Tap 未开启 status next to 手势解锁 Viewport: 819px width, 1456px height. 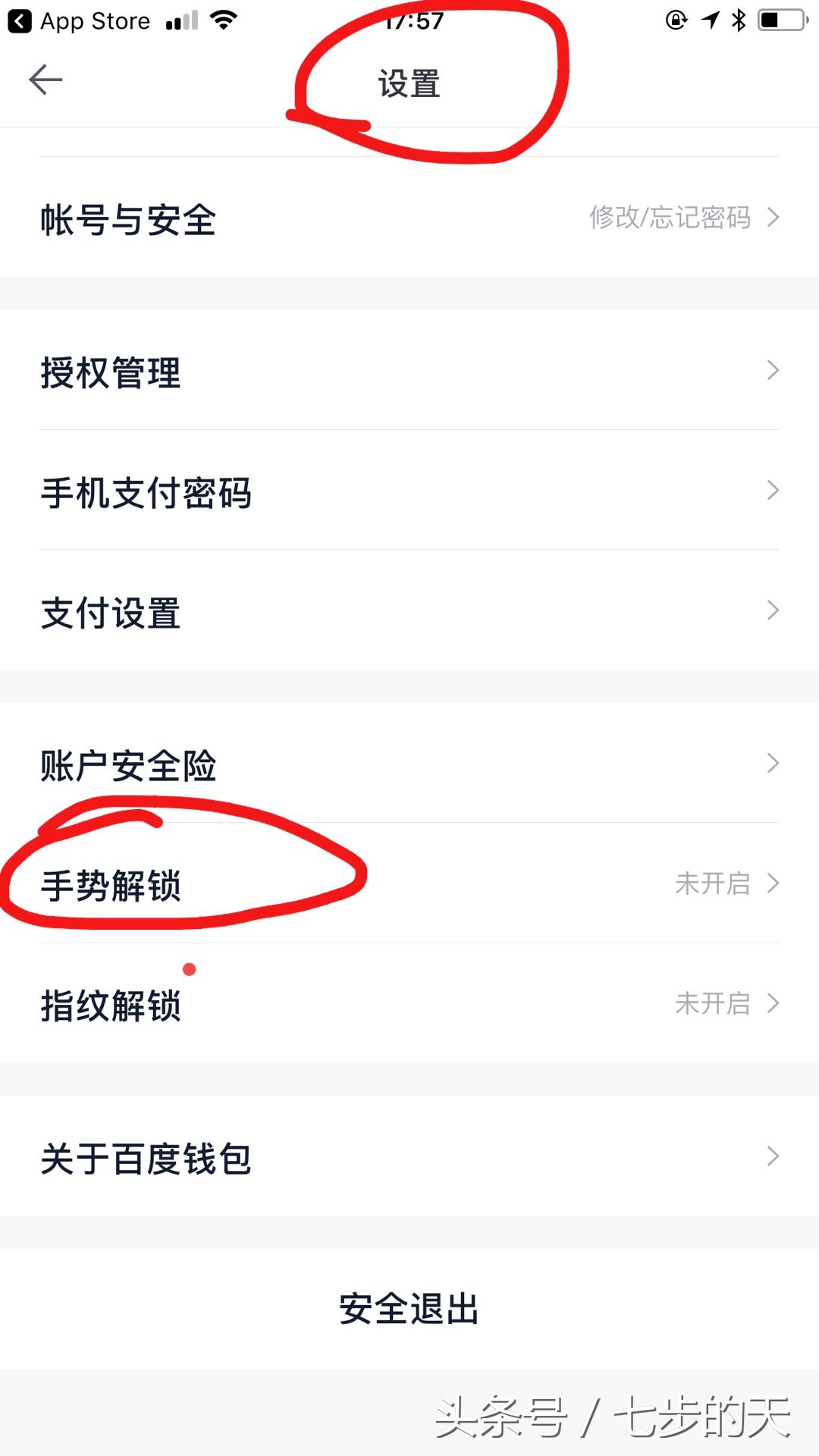coord(713,884)
